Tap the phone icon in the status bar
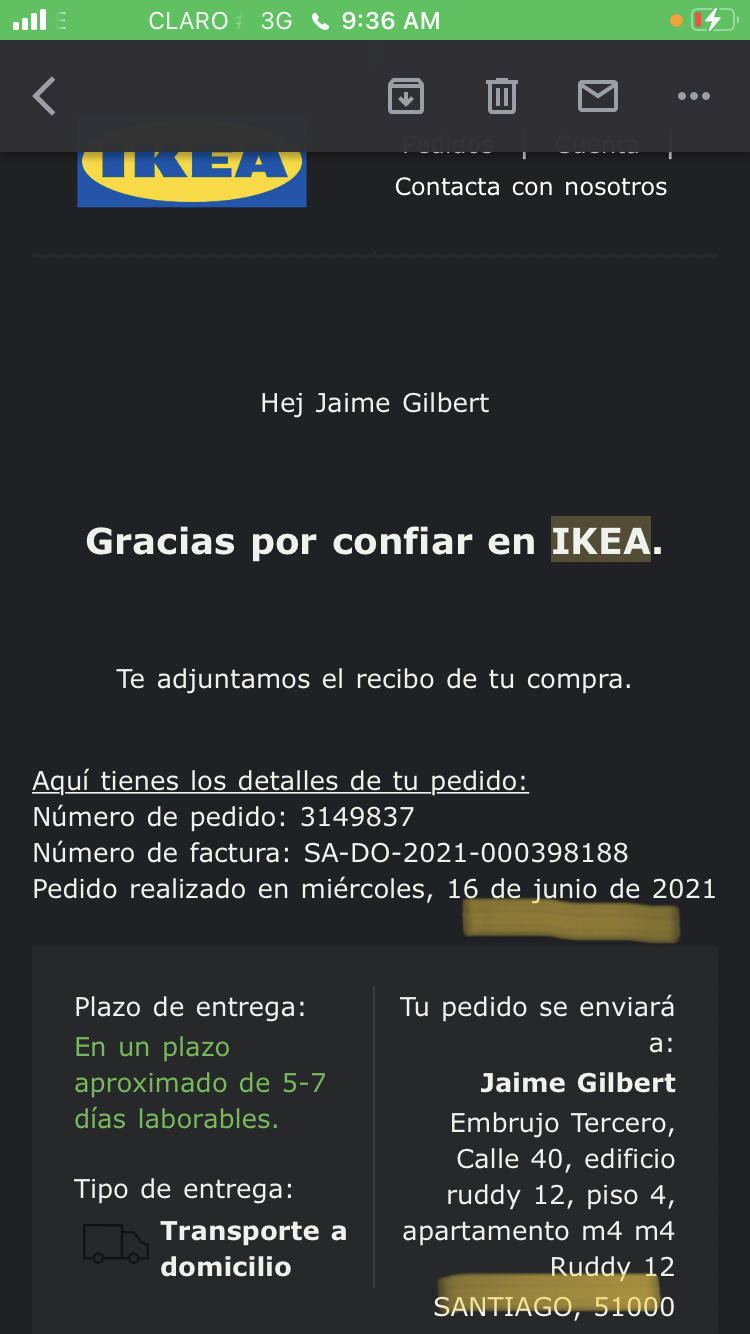This screenshot has height=1334, width=750. click(319, 20)
